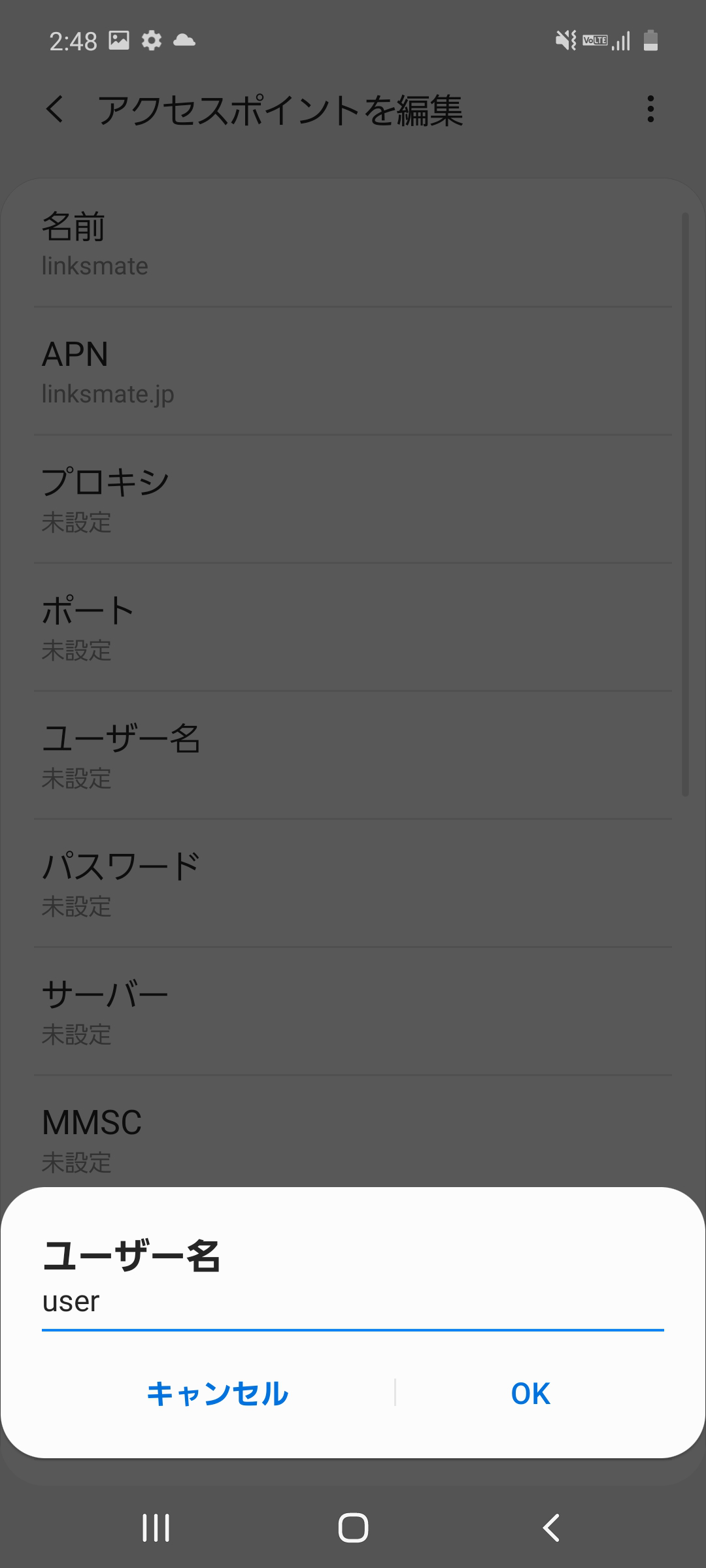Tap the VoLTE indicator icon
706x1568 pixels.
click(595, 41)
